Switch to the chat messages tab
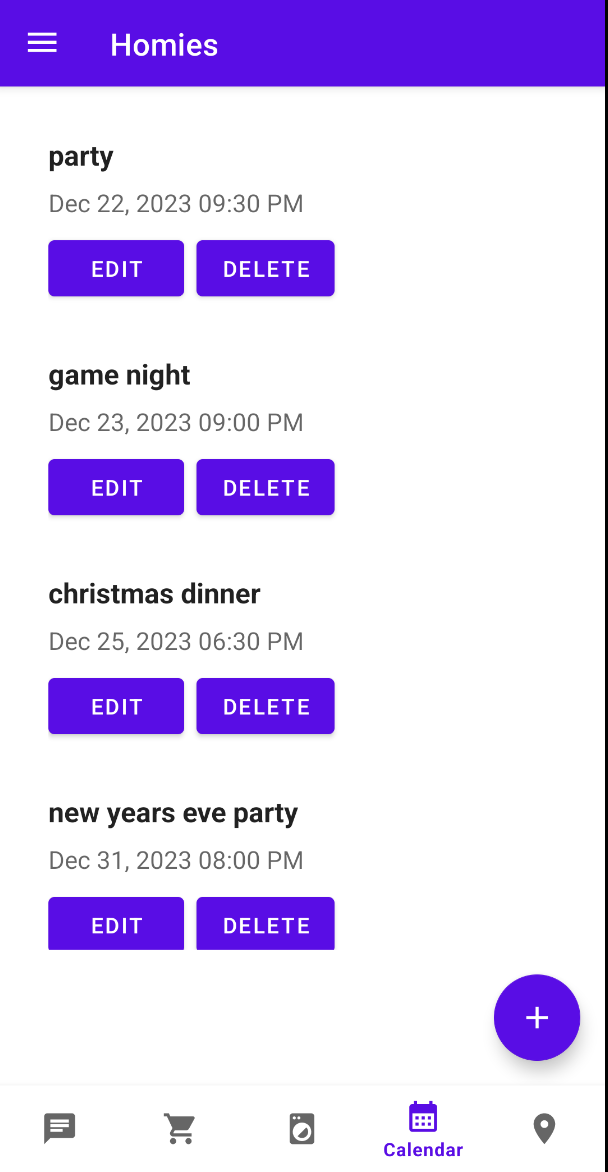Image resolution: width=608 pixels, height=1172 pixels. 60,1129
